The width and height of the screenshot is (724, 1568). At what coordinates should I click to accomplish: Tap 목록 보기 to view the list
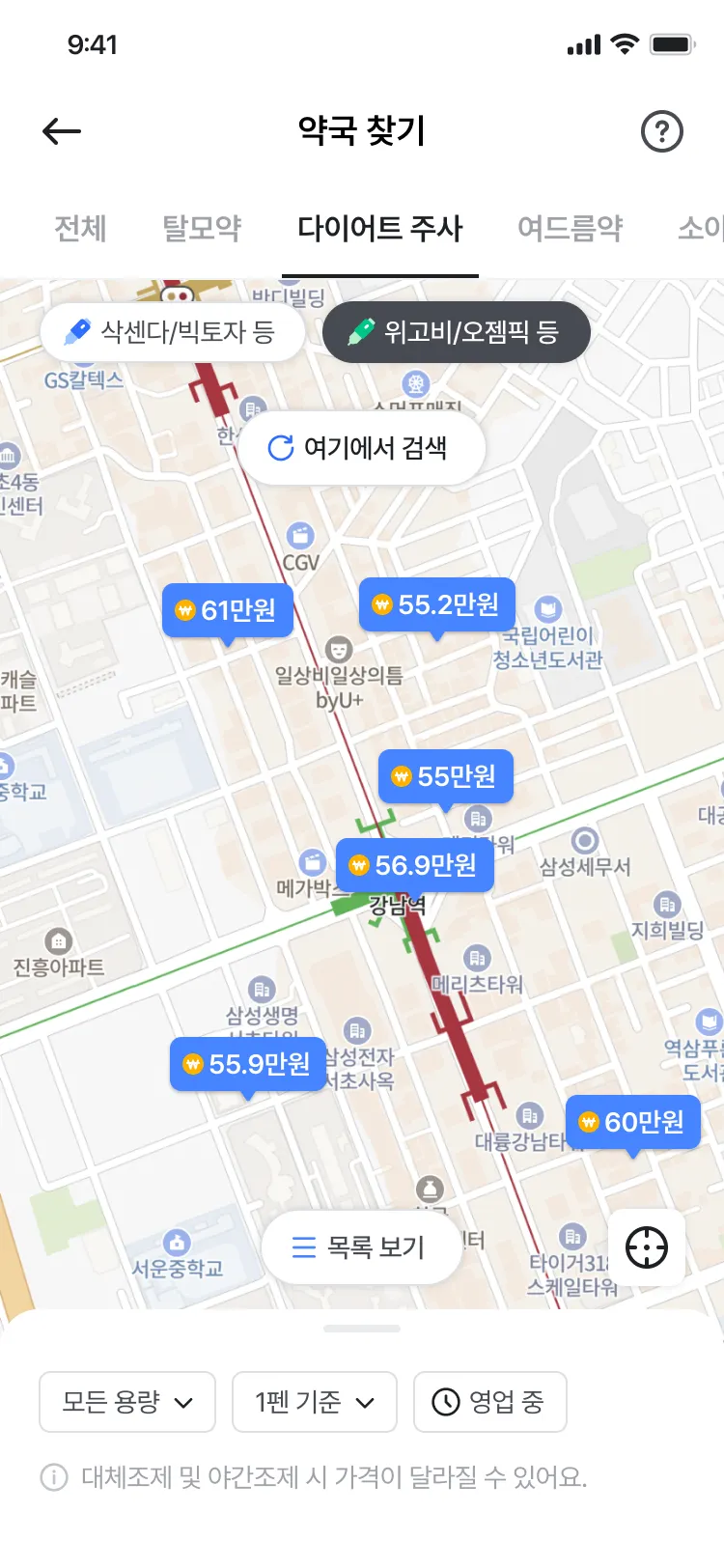coord(360,1247)
